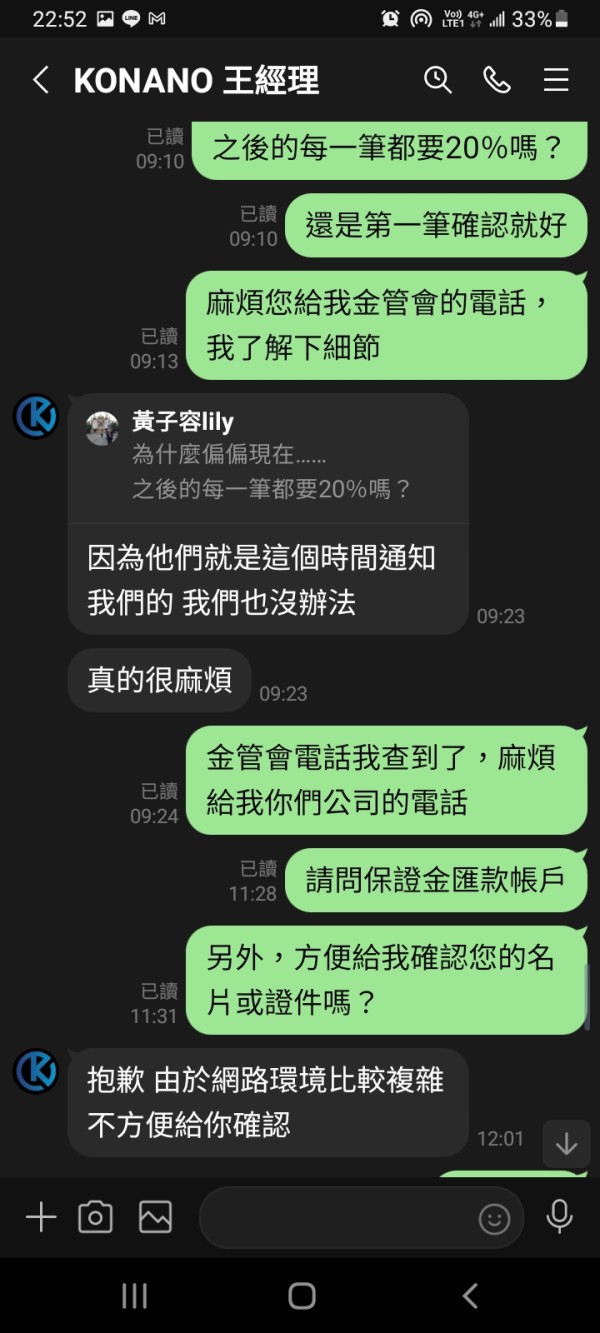Jump to the latest message
The image size is (600, 1333).
click(x=566, y=1144)
